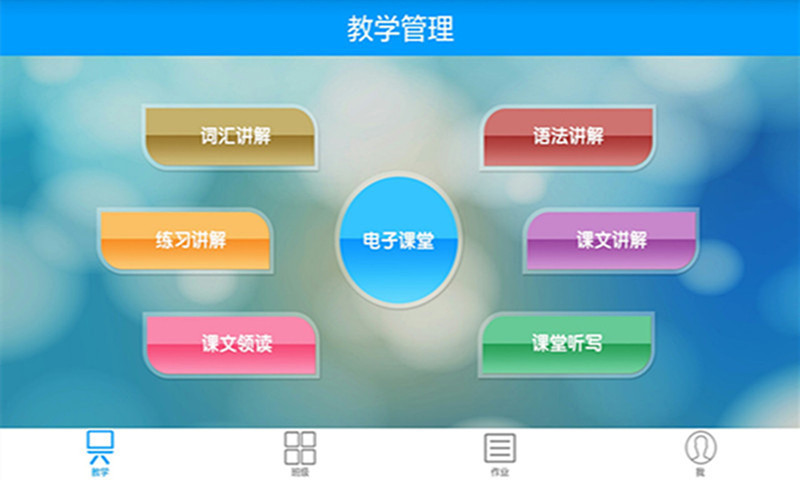Tap the 电子课堂 center circle
The image size is (800, 480).
(399, 241)
